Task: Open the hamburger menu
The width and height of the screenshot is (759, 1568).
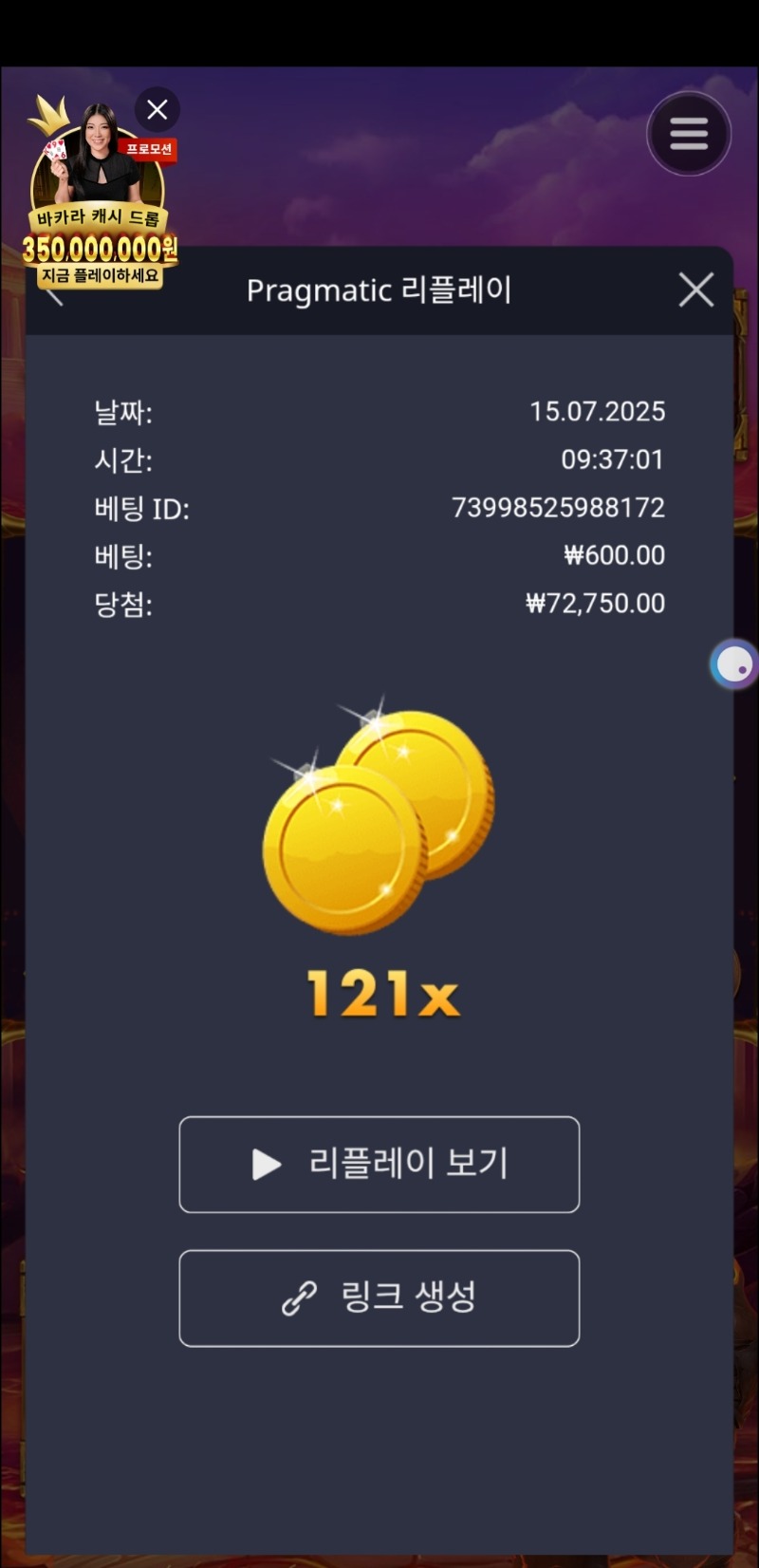Action: tap(689, 134)
